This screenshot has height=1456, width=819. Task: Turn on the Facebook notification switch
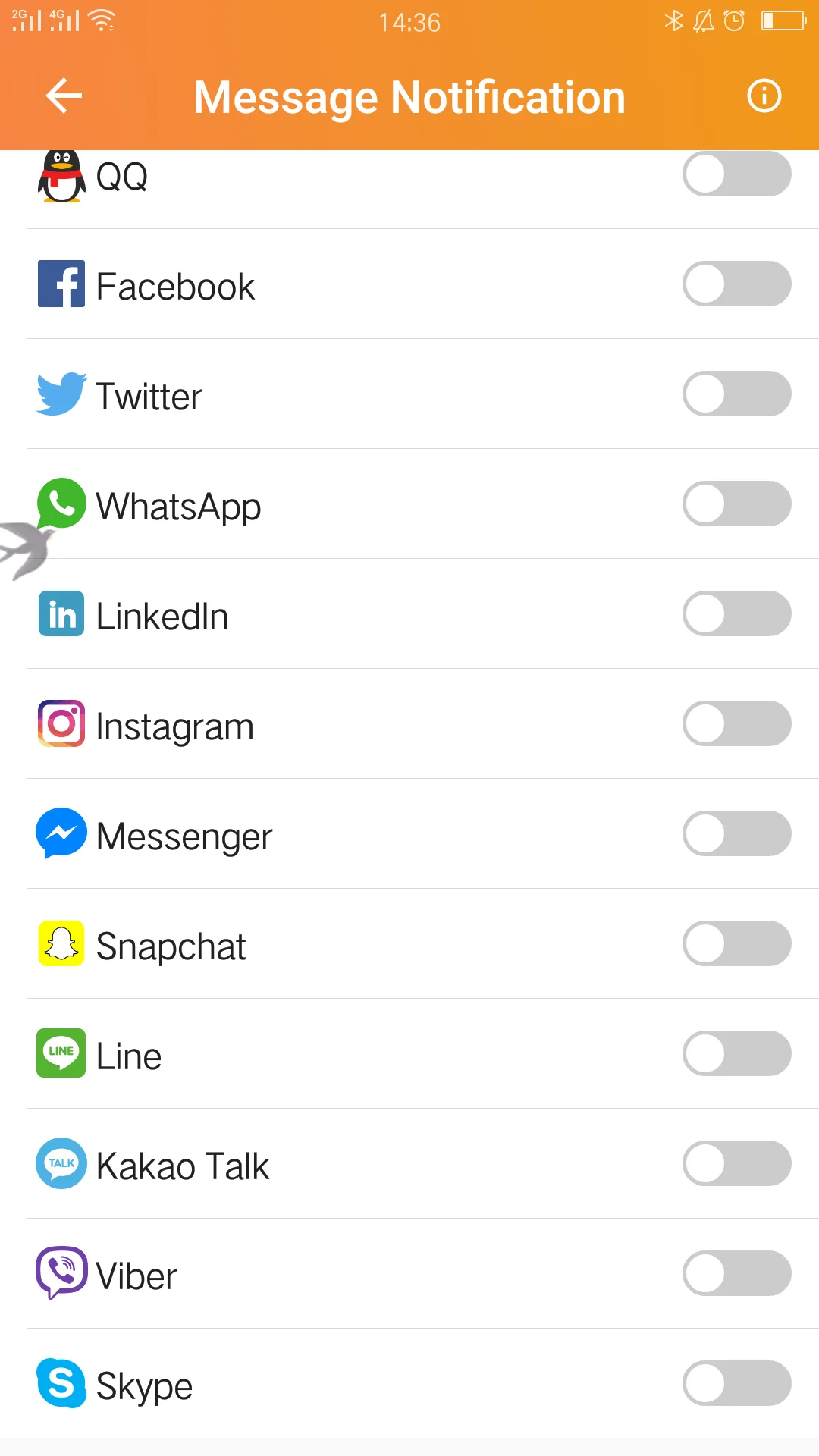click(x=736, y=284)
